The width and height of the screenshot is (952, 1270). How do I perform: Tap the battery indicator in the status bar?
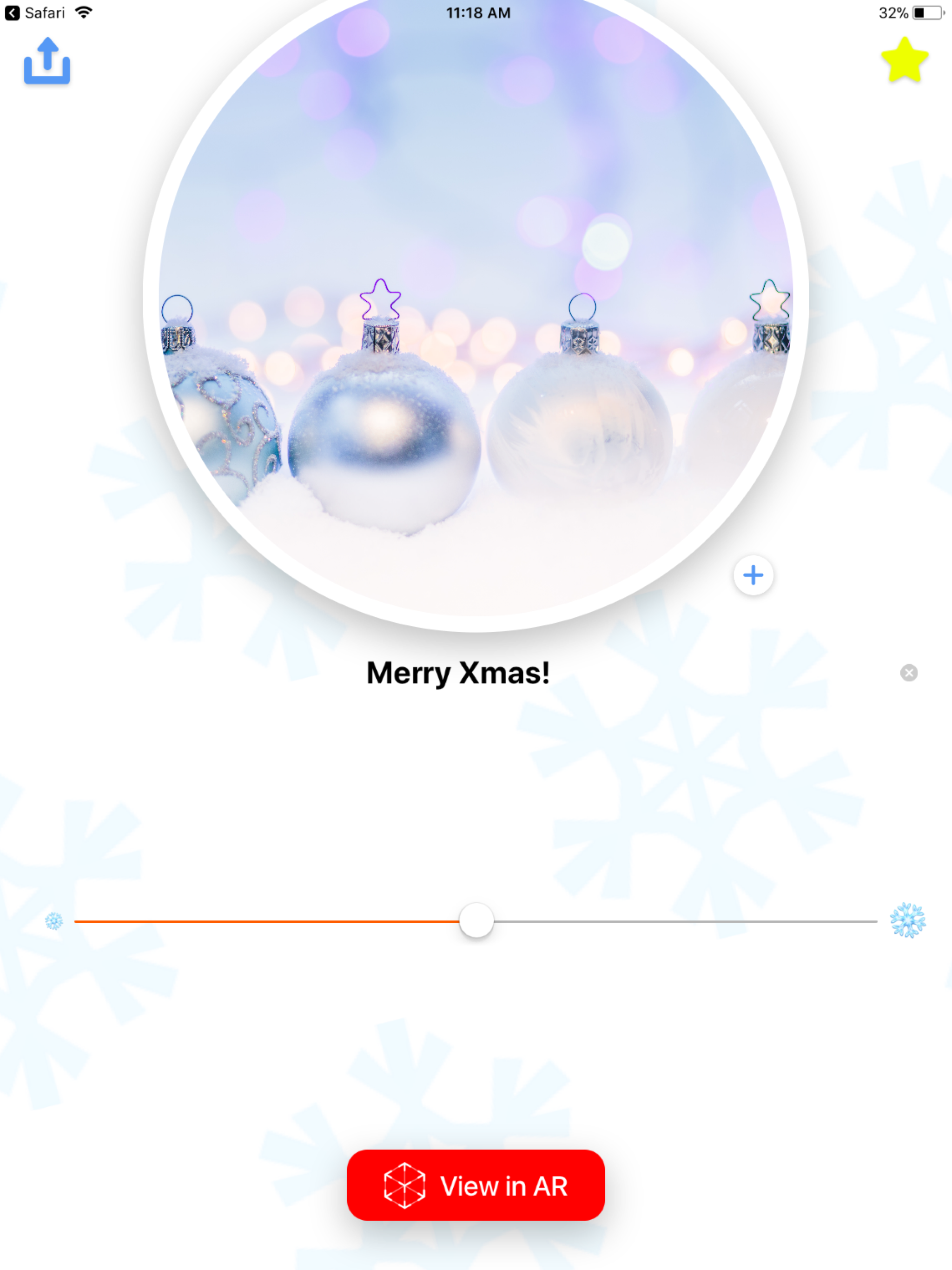928,12
